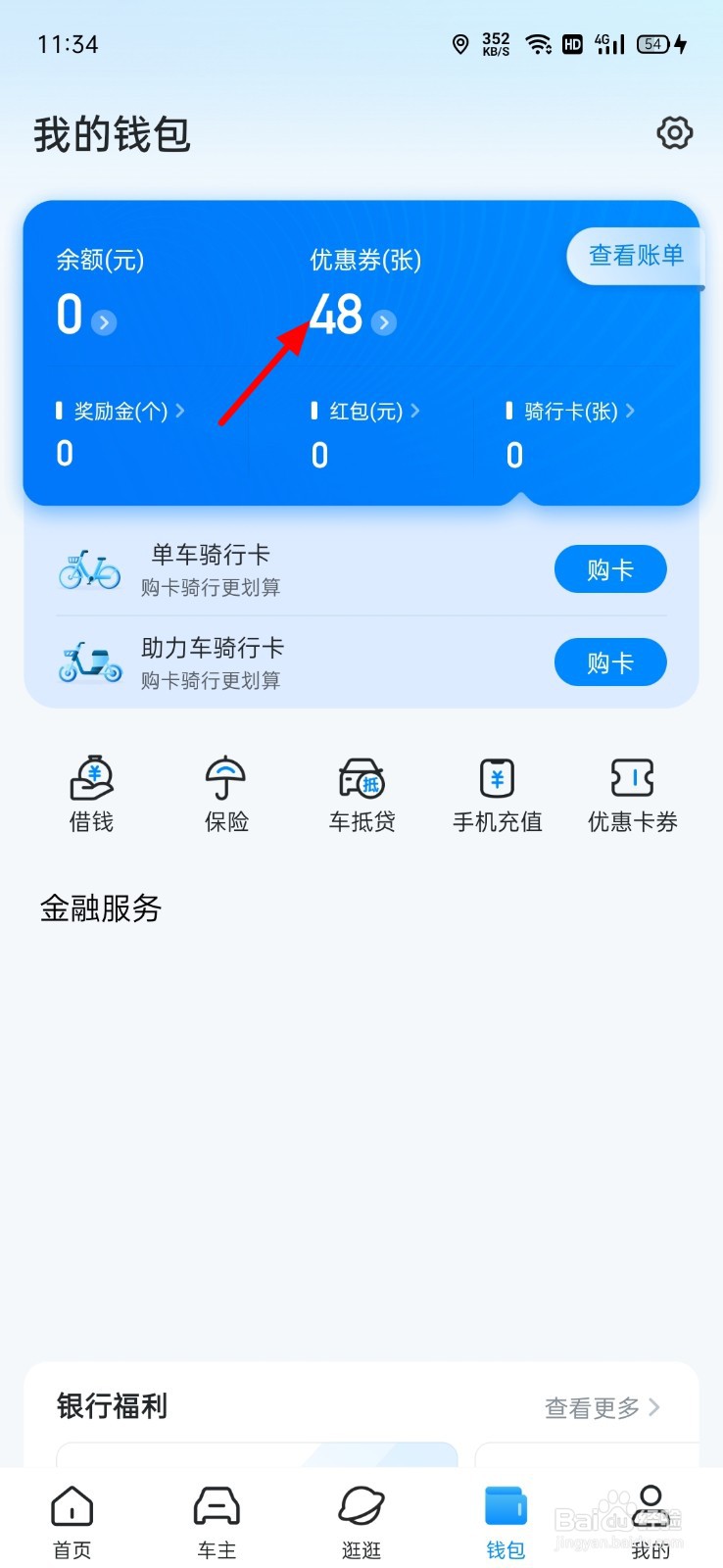
Task: Open 手机充值 phone top-up
Action: [x=497, y=795]
